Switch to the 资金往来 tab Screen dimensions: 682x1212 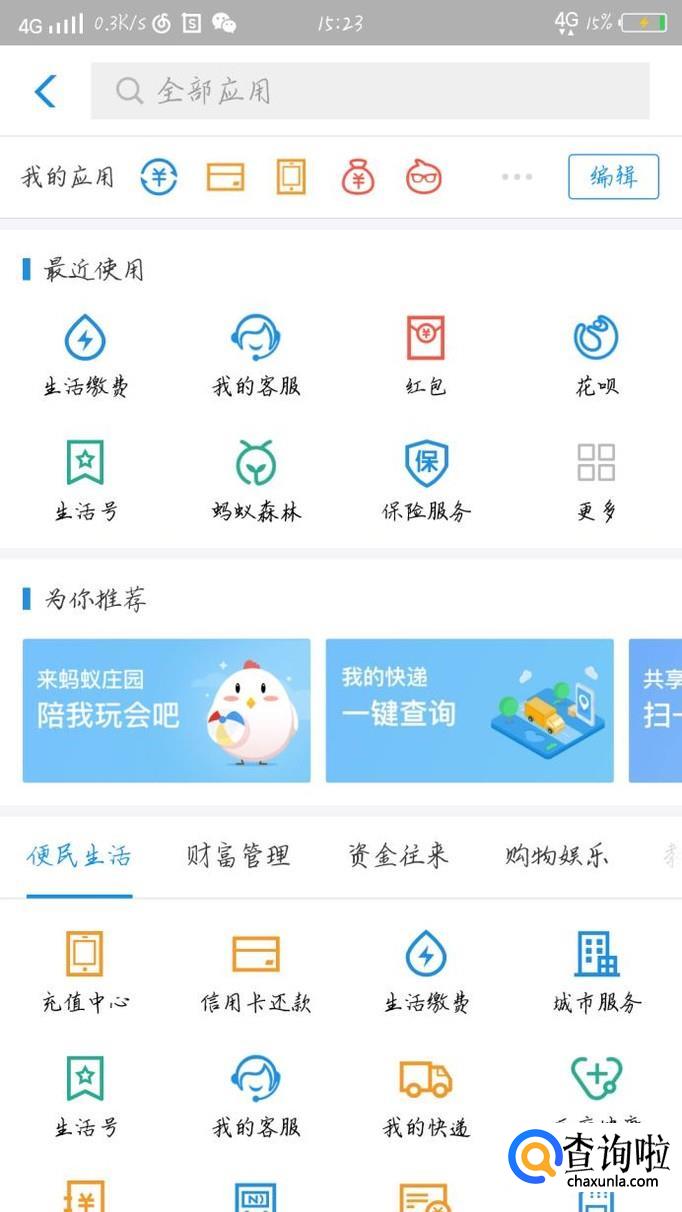[x=398, y=856]
